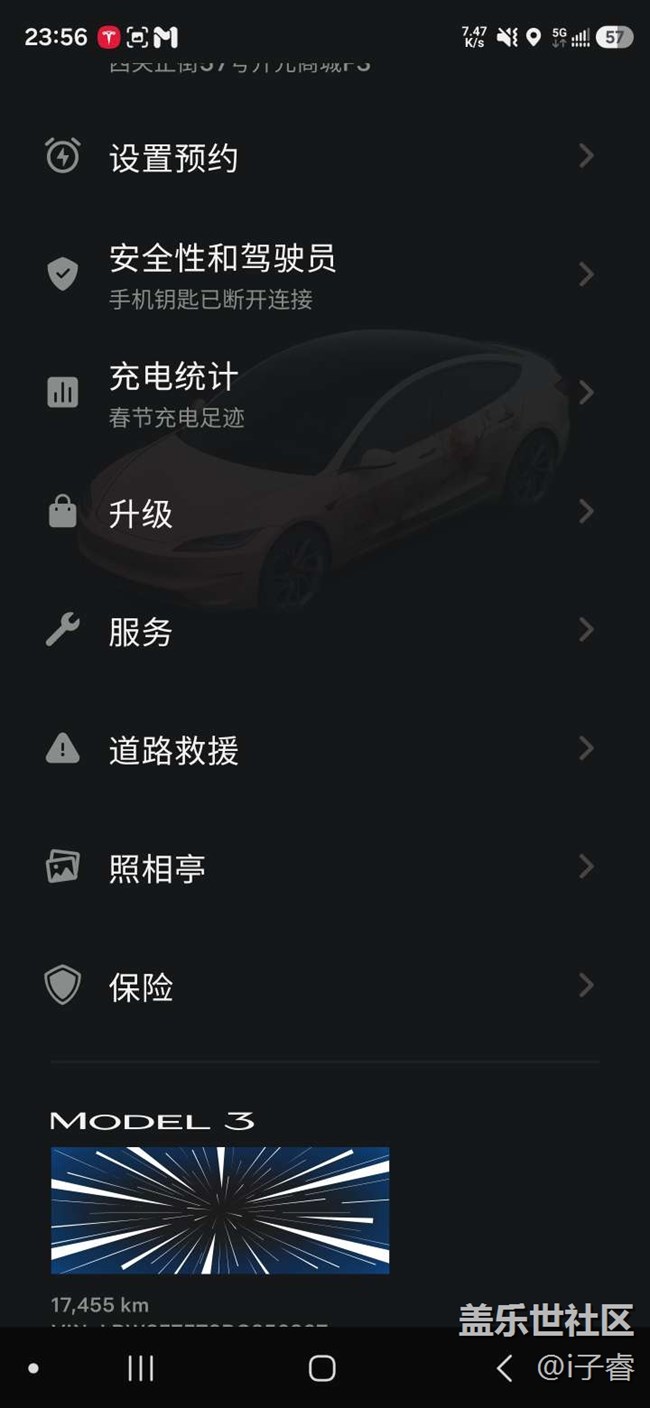Tap the system back button
Screen dimensions: 650x1408
[505, 1368]
